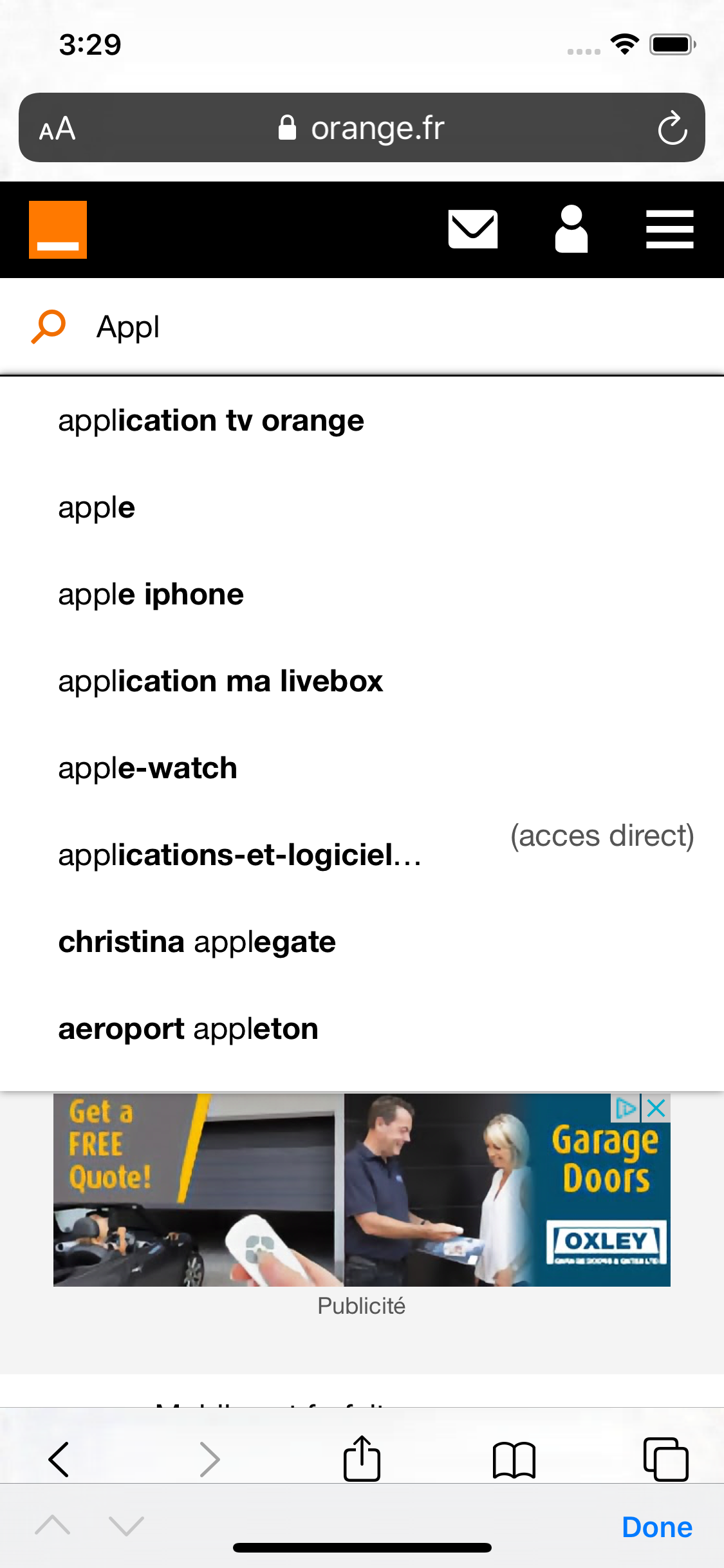Dismiss the ad via the X control

pos(656,1108)
